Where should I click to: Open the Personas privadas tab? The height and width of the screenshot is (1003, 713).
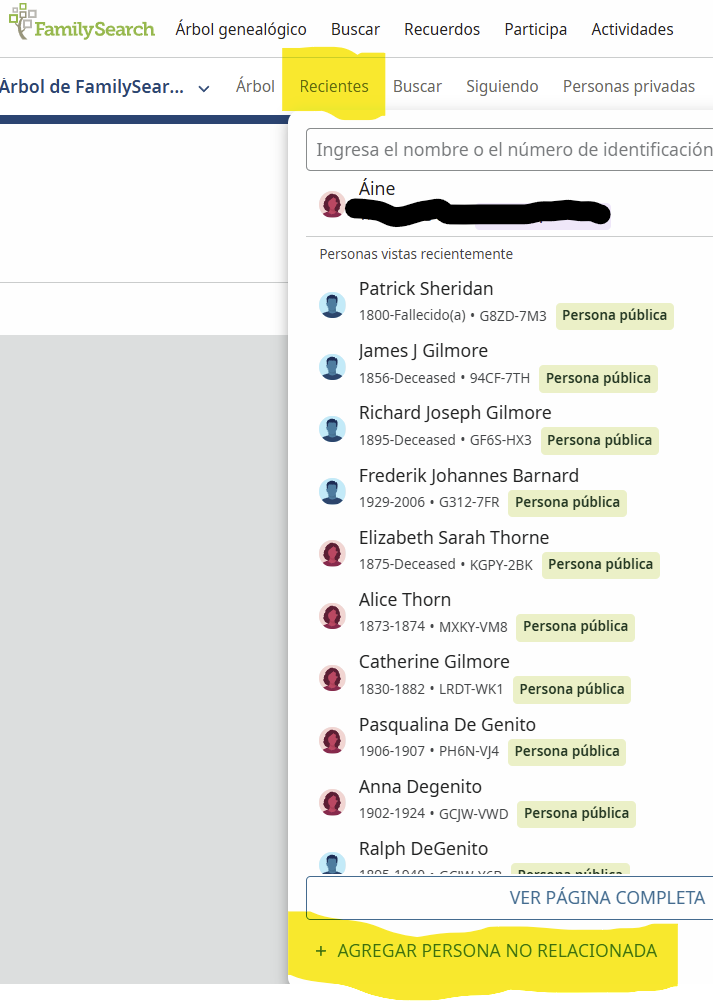[x=629, y=86]
